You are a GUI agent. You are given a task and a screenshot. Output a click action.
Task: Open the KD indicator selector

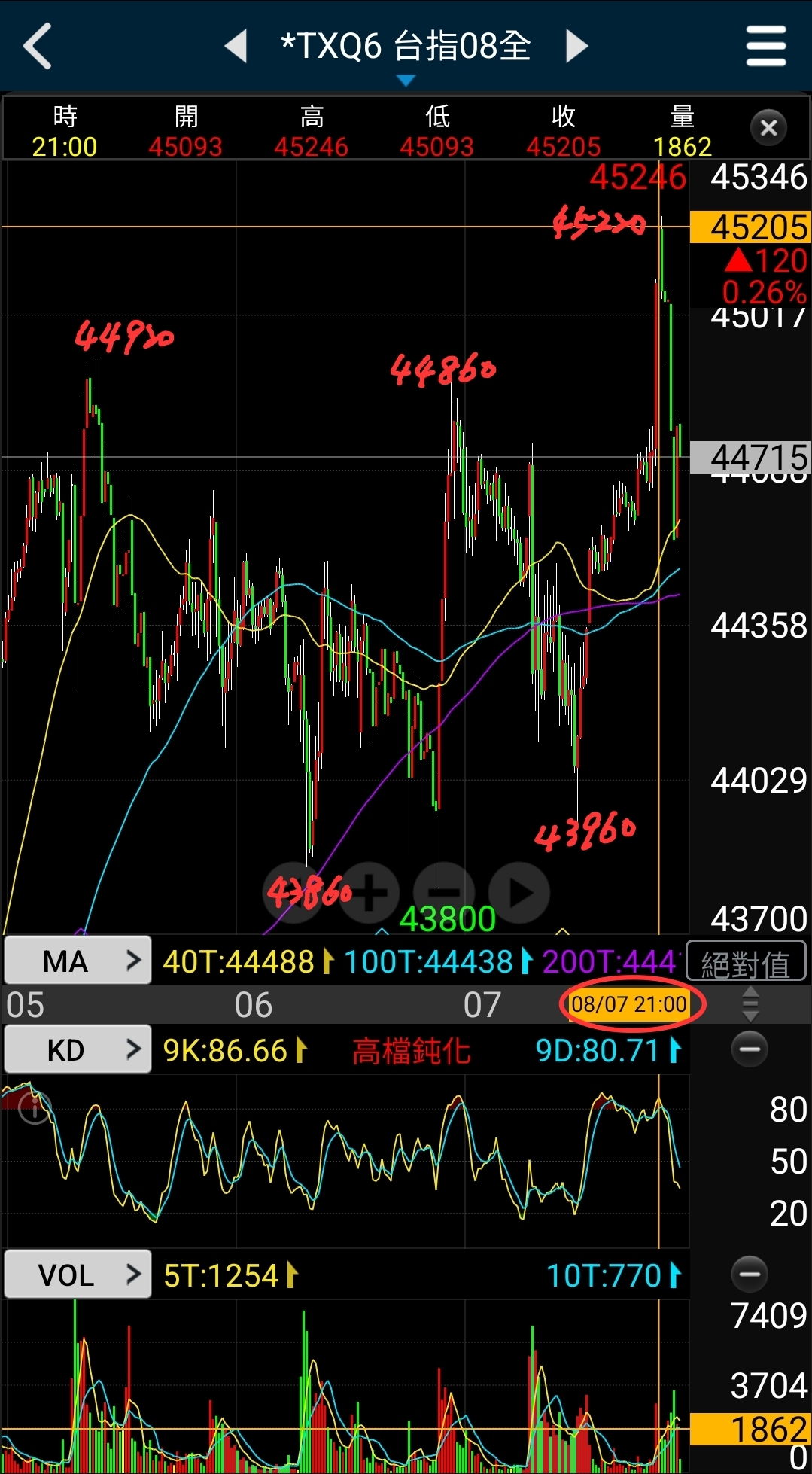[78, 1049]
